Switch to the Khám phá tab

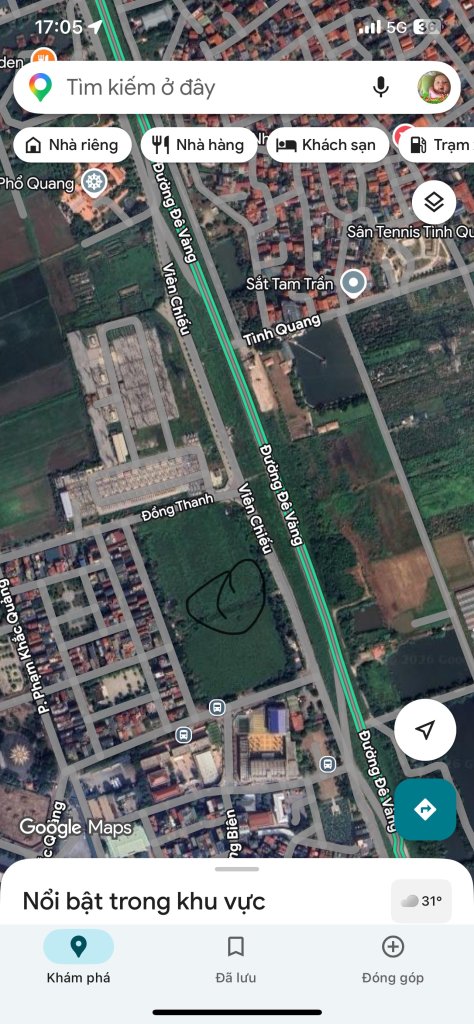[x=78, y=957]
